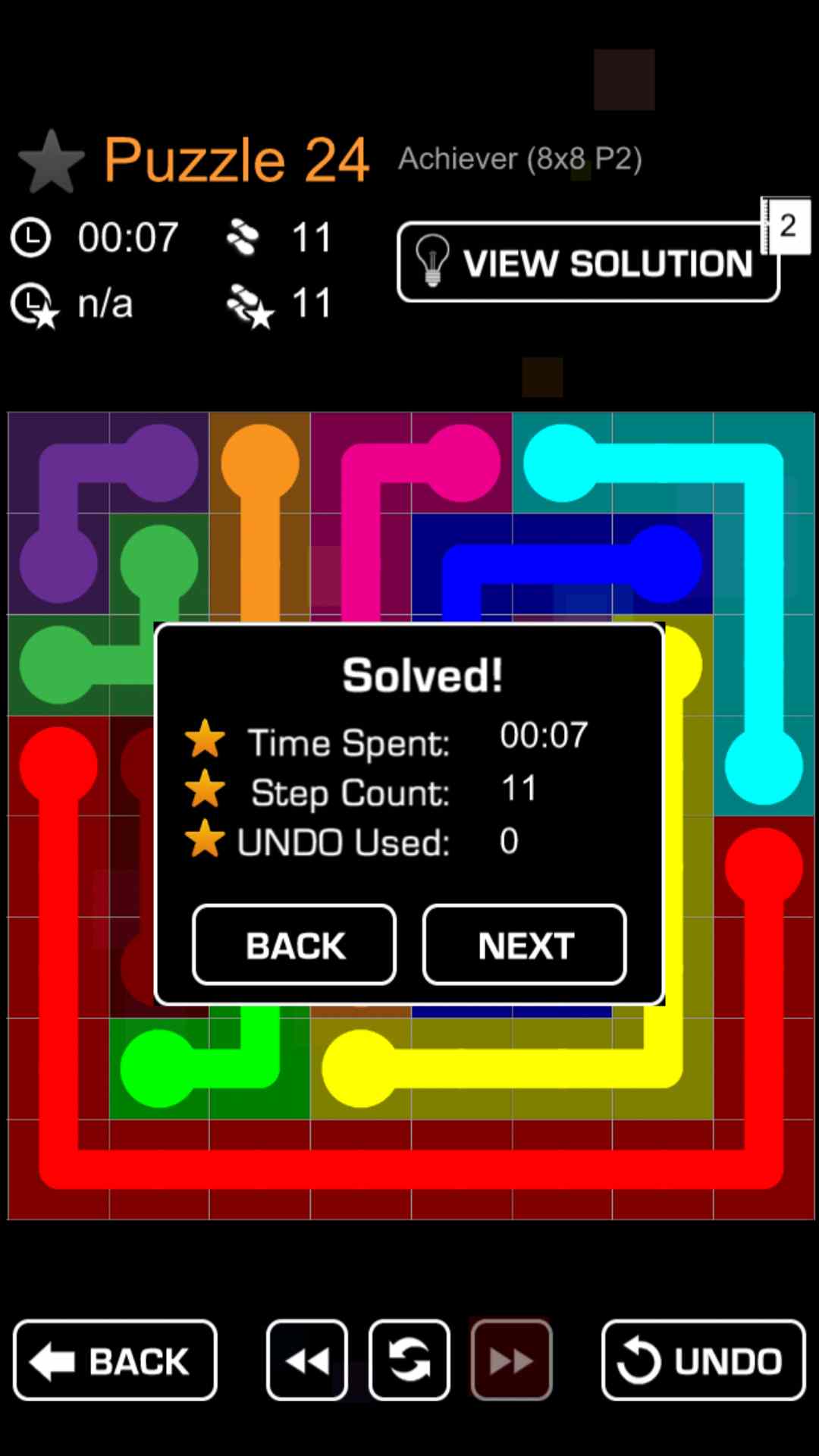The height and width of the screenshot is (1456, 819).
Task: Tap NEXT in the Solved dialog
Action: (x=524, y=945)
